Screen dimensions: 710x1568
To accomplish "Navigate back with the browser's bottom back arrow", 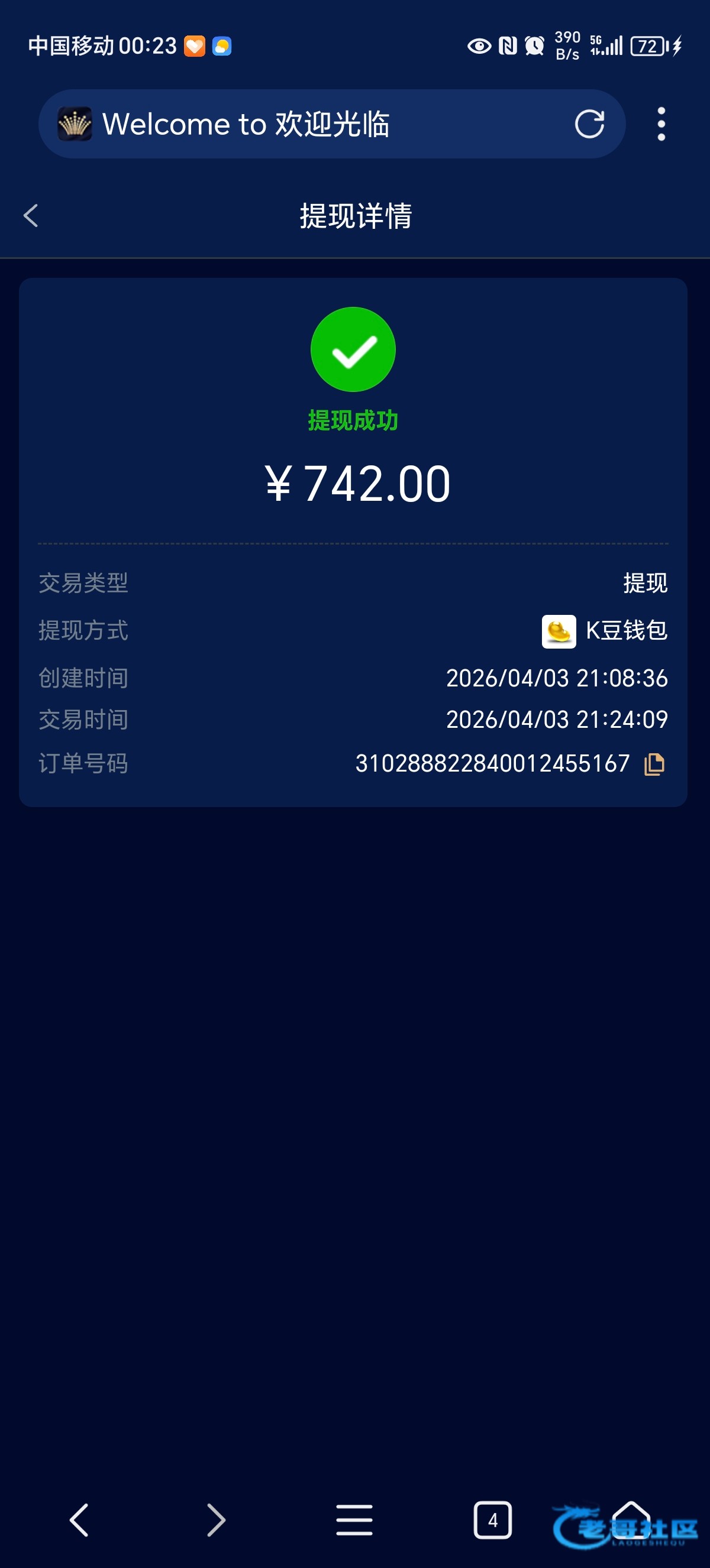I will pos(79,1520).
